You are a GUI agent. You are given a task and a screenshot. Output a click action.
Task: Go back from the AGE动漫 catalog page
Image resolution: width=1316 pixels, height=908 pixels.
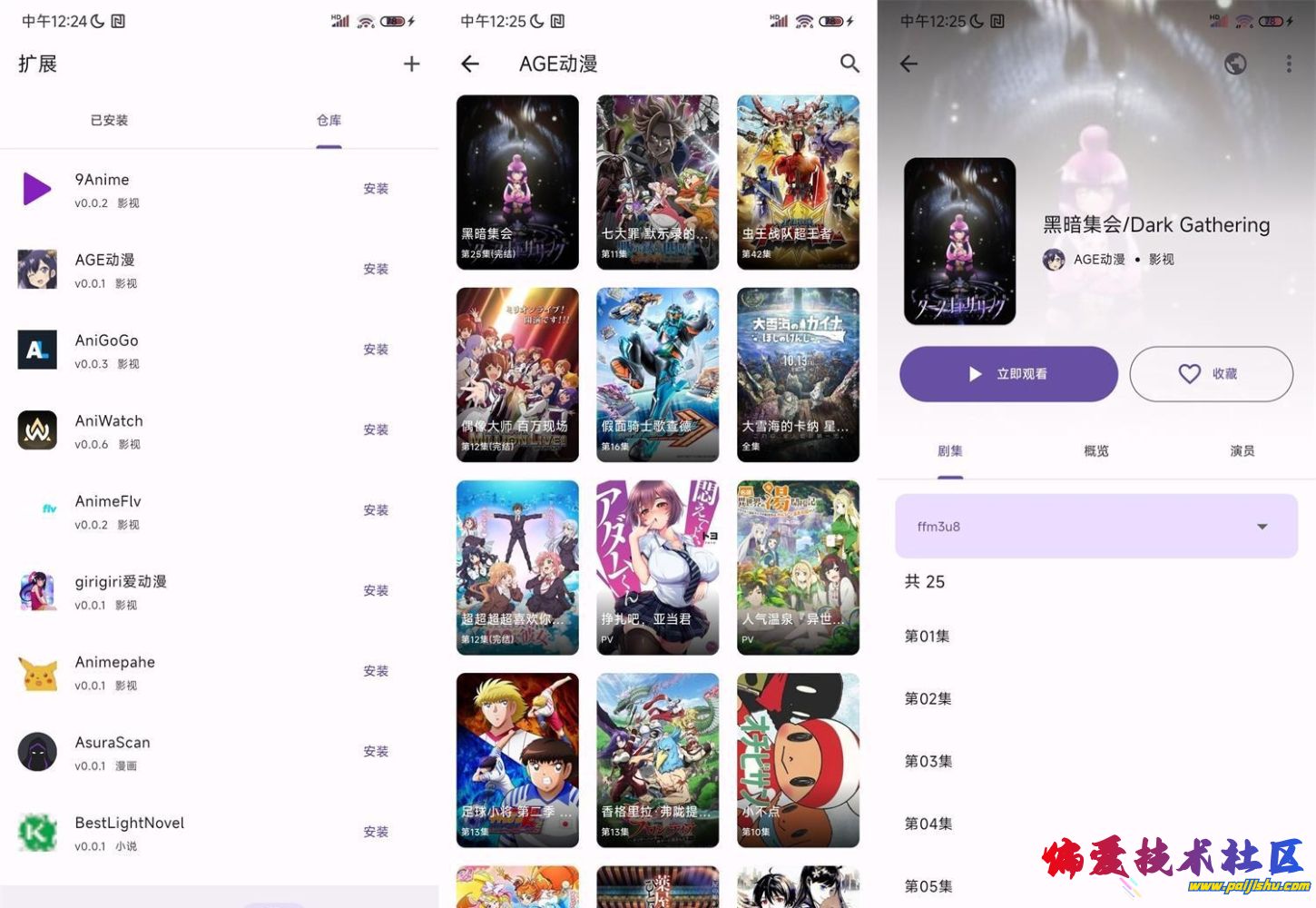coord(470,64)
